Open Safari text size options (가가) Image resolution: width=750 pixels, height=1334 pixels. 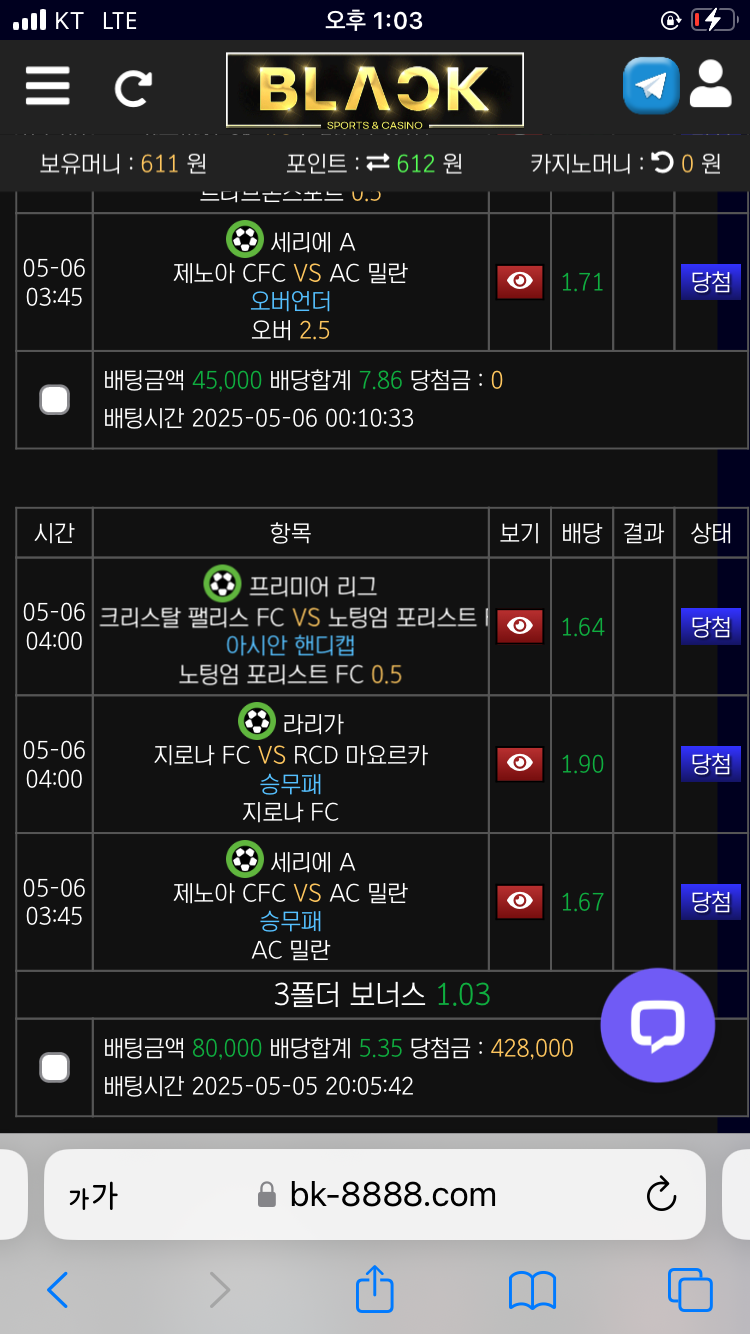93,1195
